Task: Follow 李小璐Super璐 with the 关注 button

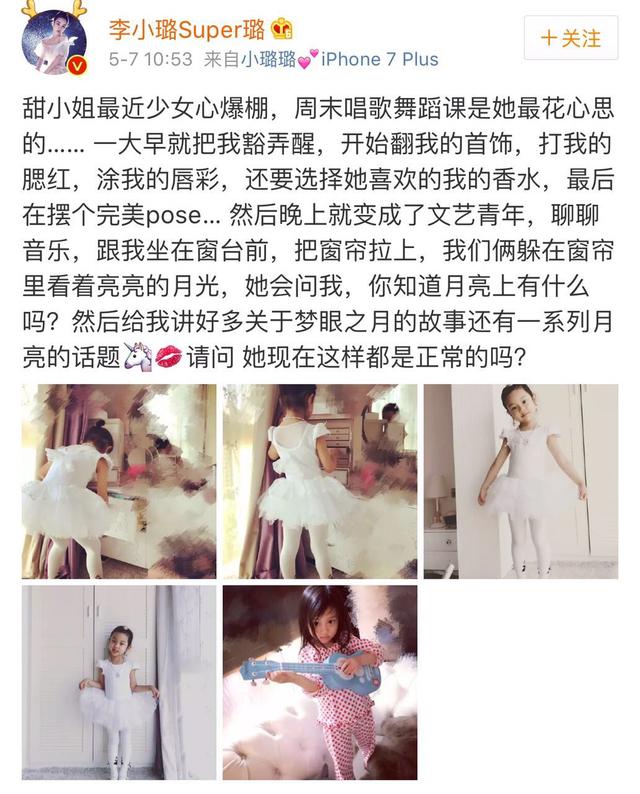Action: coord(572,38)
